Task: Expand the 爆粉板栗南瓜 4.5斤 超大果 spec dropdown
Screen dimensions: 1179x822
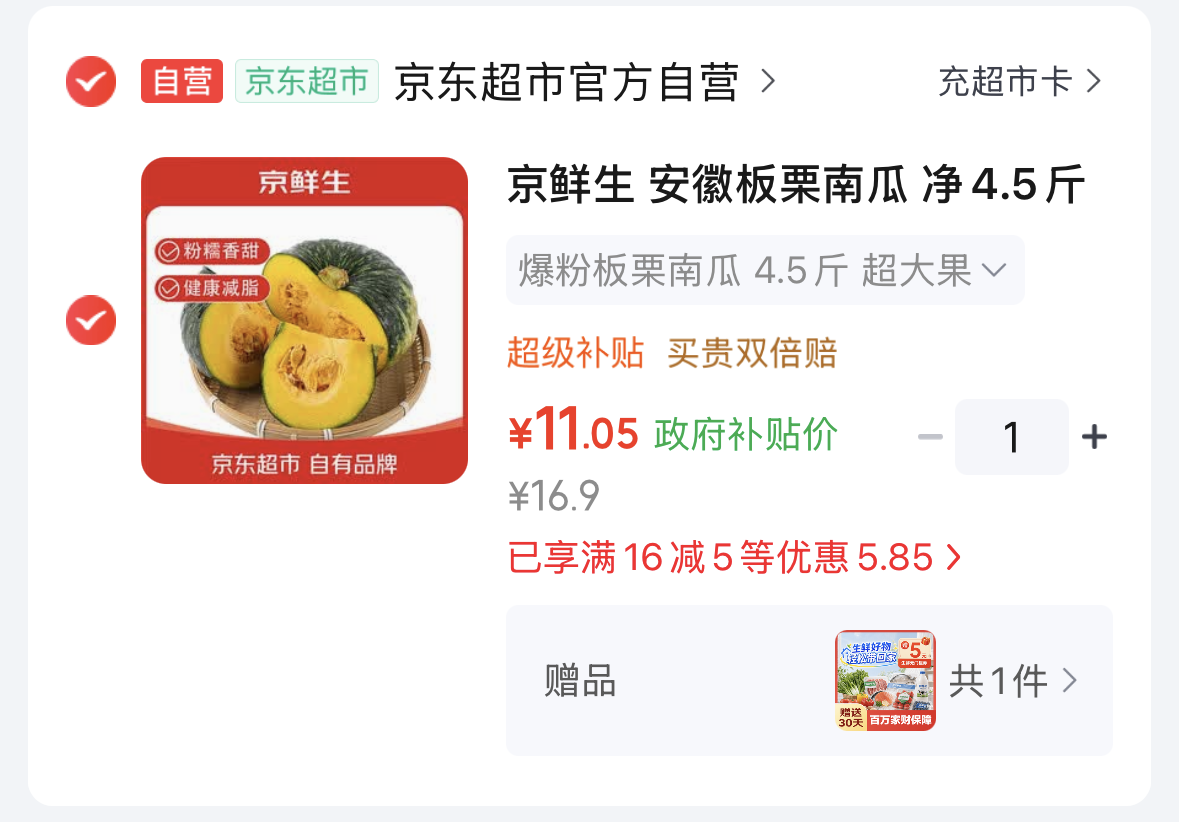Action: pos(765,270)
